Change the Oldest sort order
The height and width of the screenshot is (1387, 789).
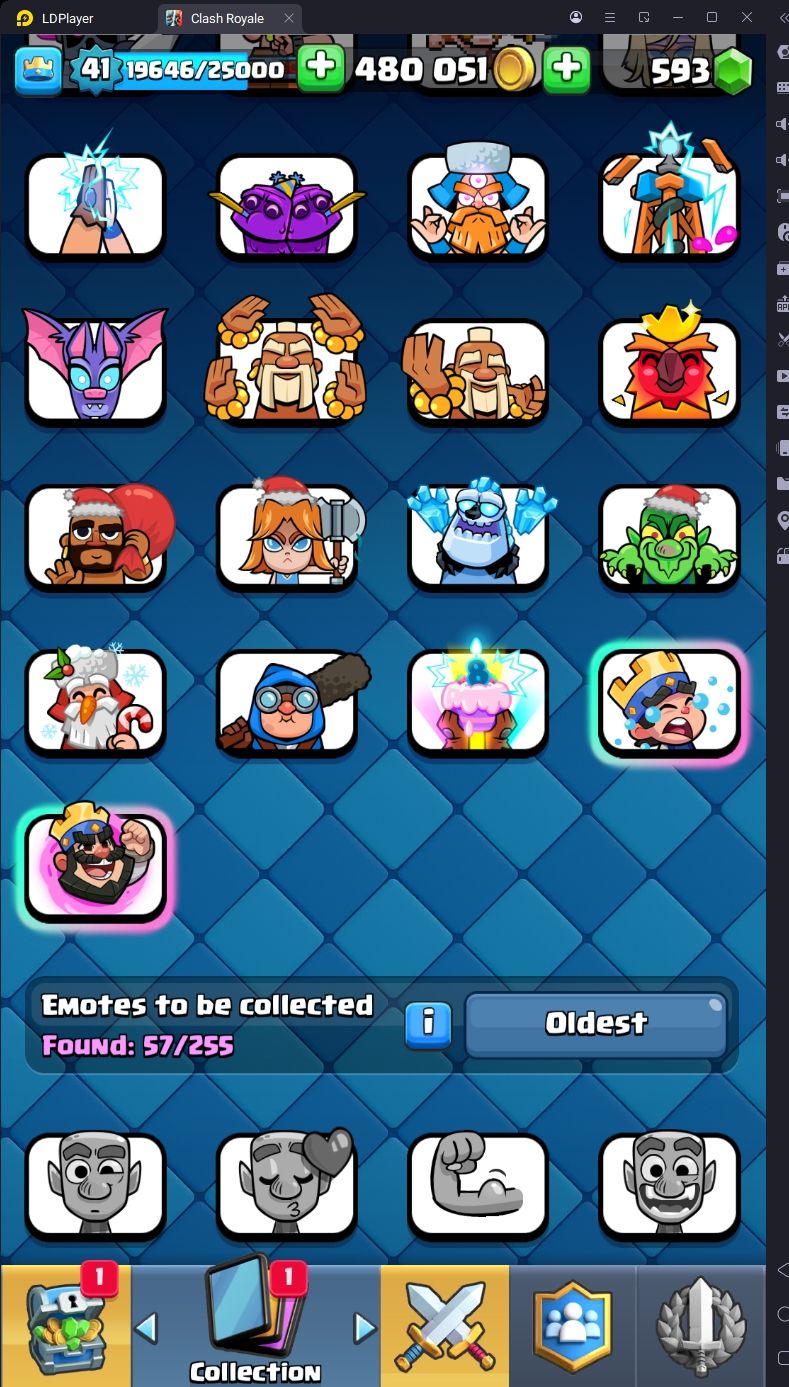[x=596, y=1024]
